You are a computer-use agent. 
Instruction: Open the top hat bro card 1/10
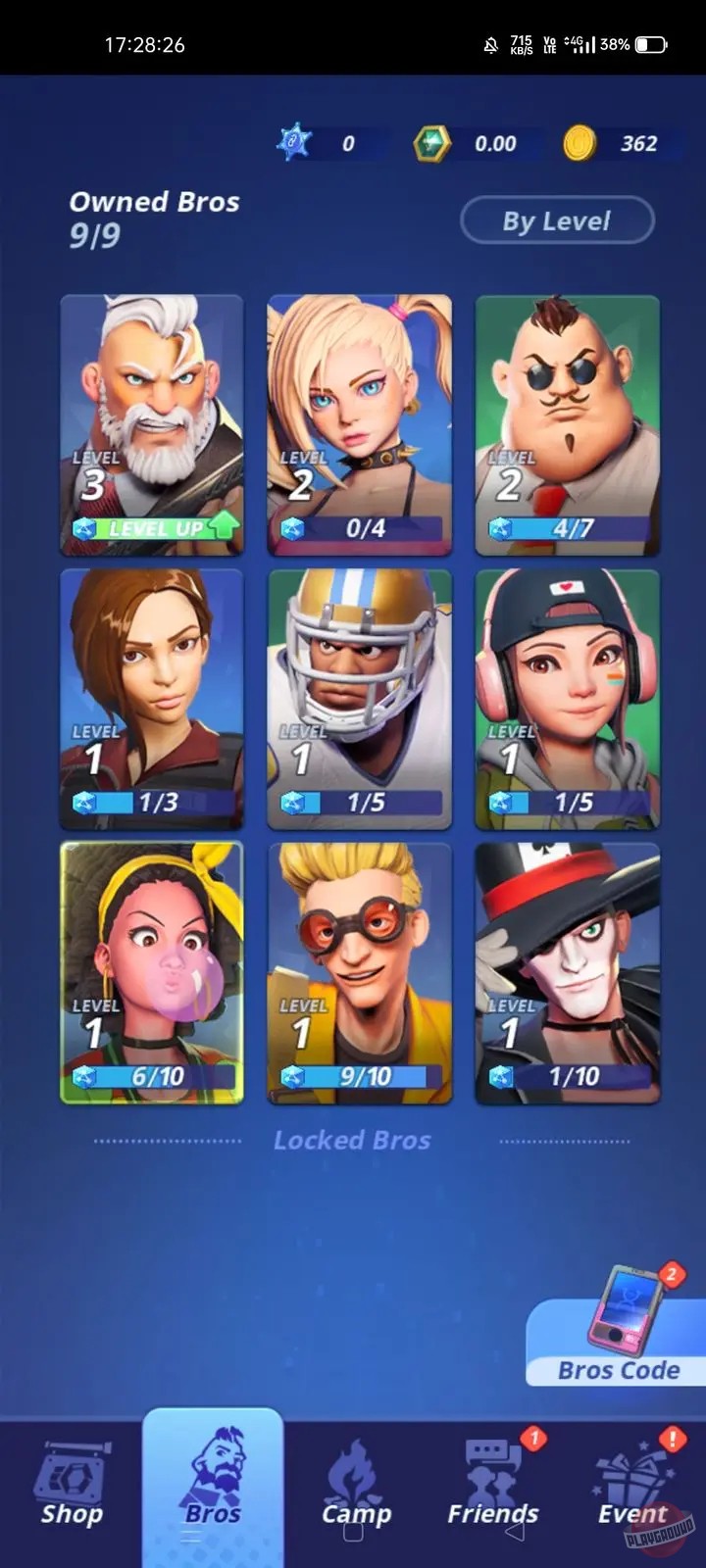click(568, 973)
